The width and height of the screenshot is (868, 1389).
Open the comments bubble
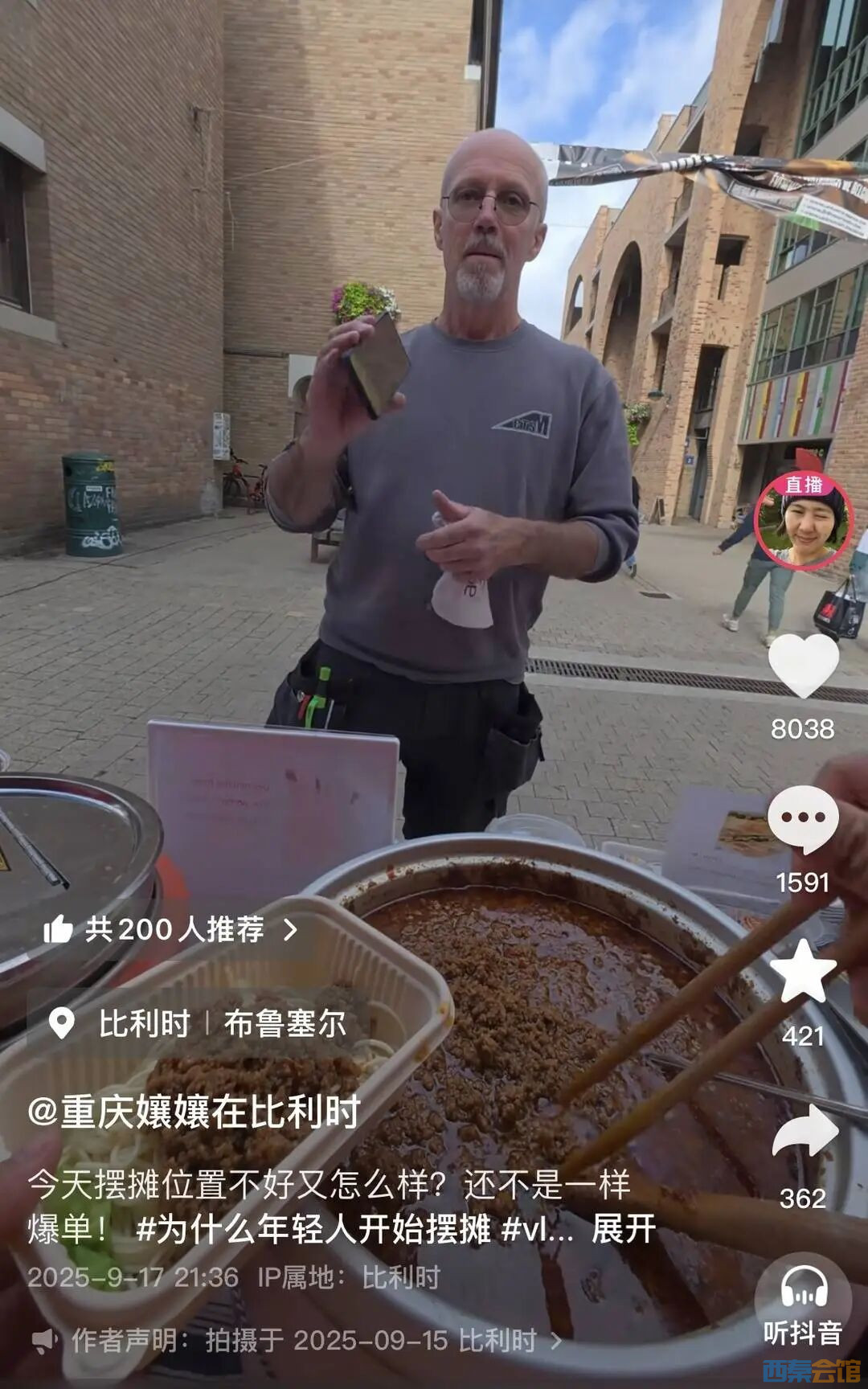[803, 818]
